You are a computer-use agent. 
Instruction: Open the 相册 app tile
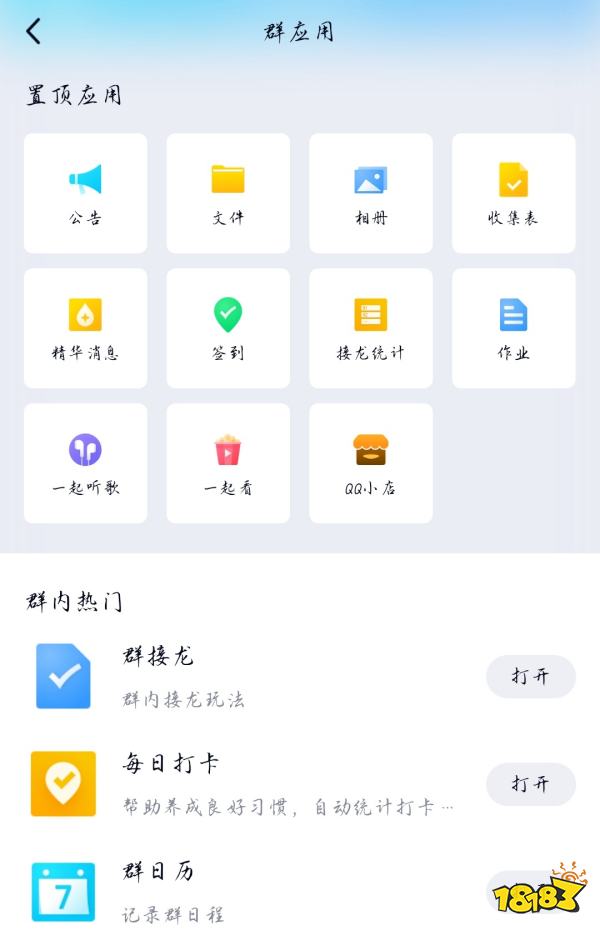[x=371, y=193]
